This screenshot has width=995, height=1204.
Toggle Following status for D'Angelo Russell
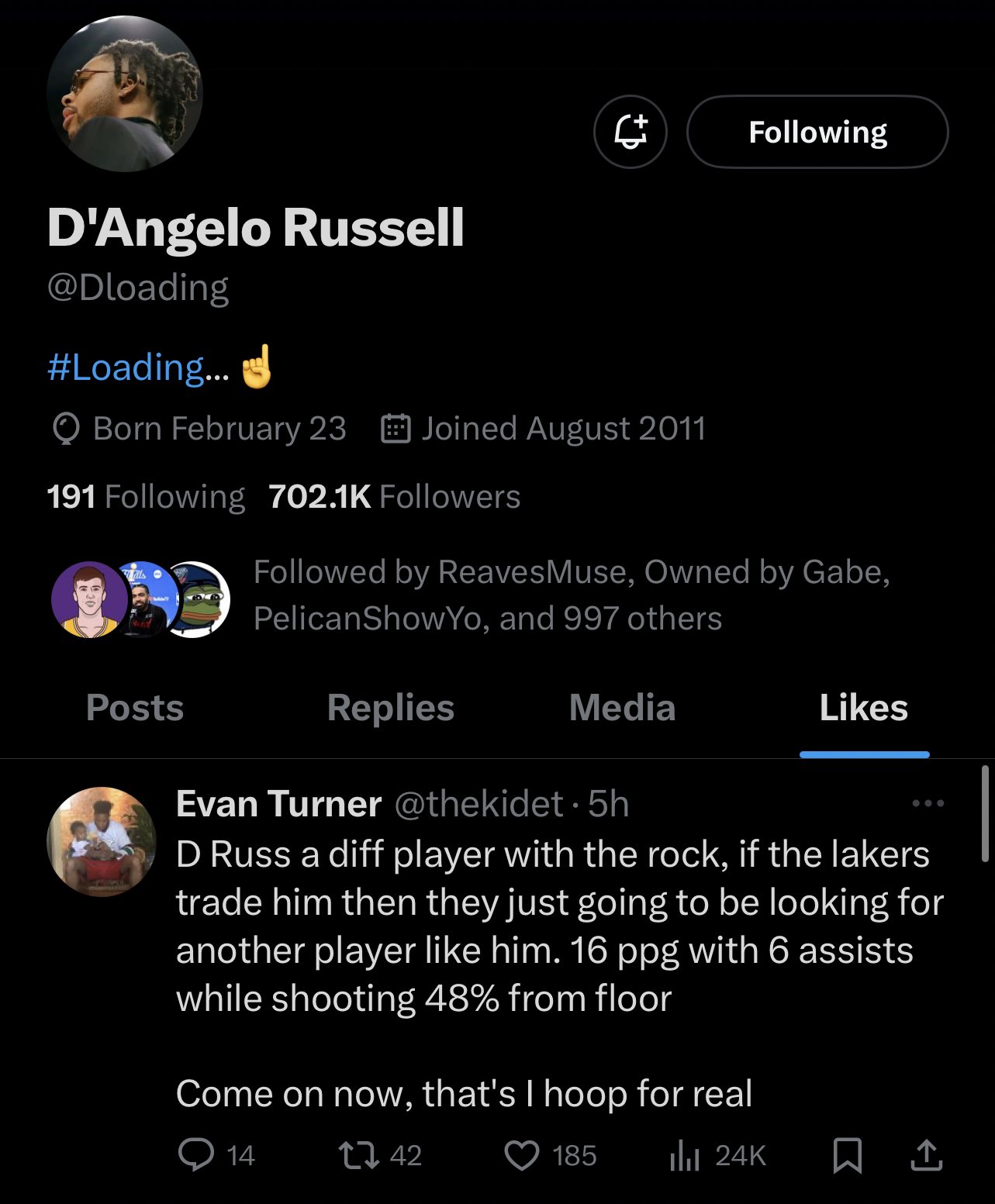(817, 132)
